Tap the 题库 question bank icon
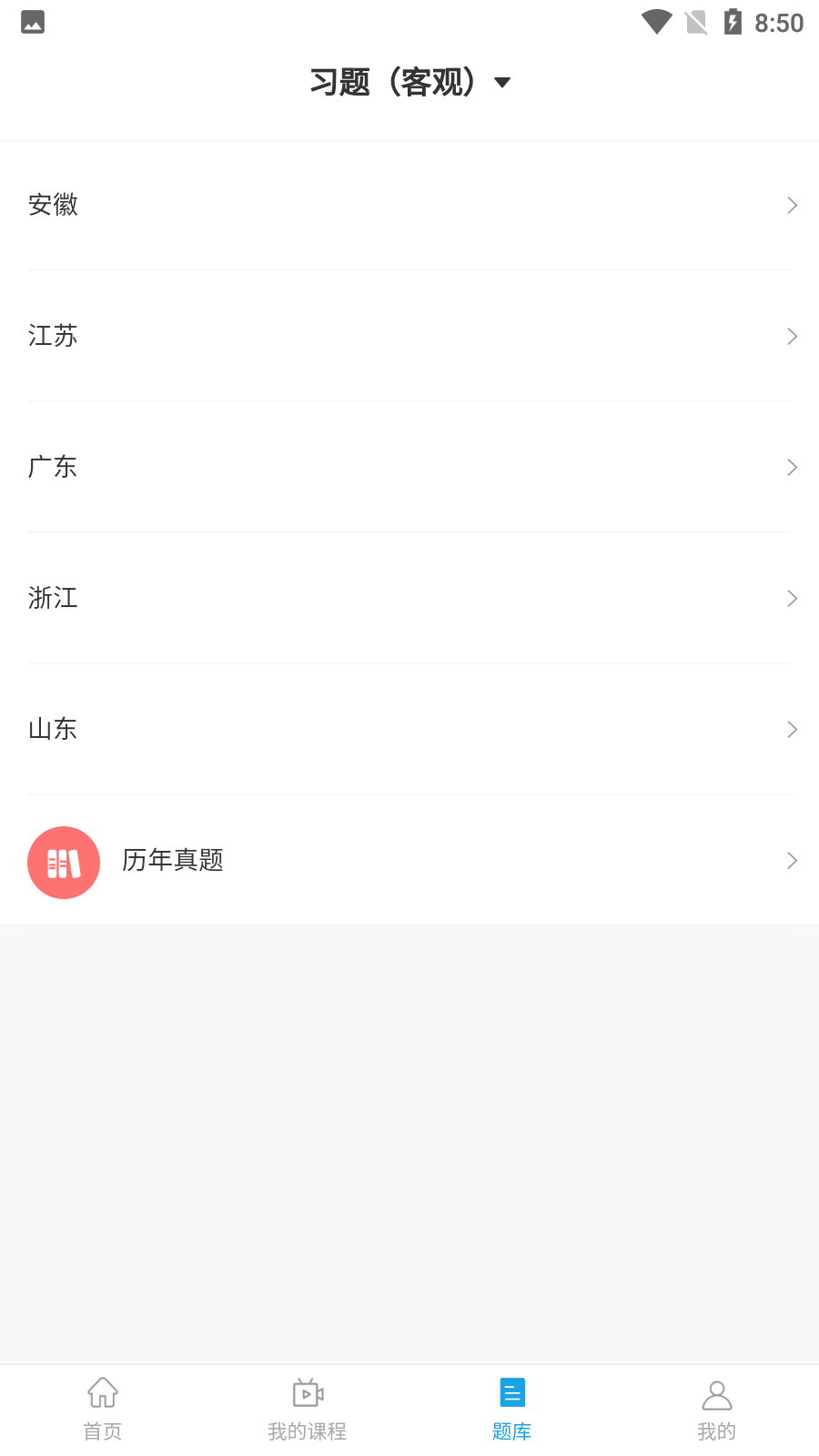Screen dimensions: 819x1456 tap(511, 1392)
